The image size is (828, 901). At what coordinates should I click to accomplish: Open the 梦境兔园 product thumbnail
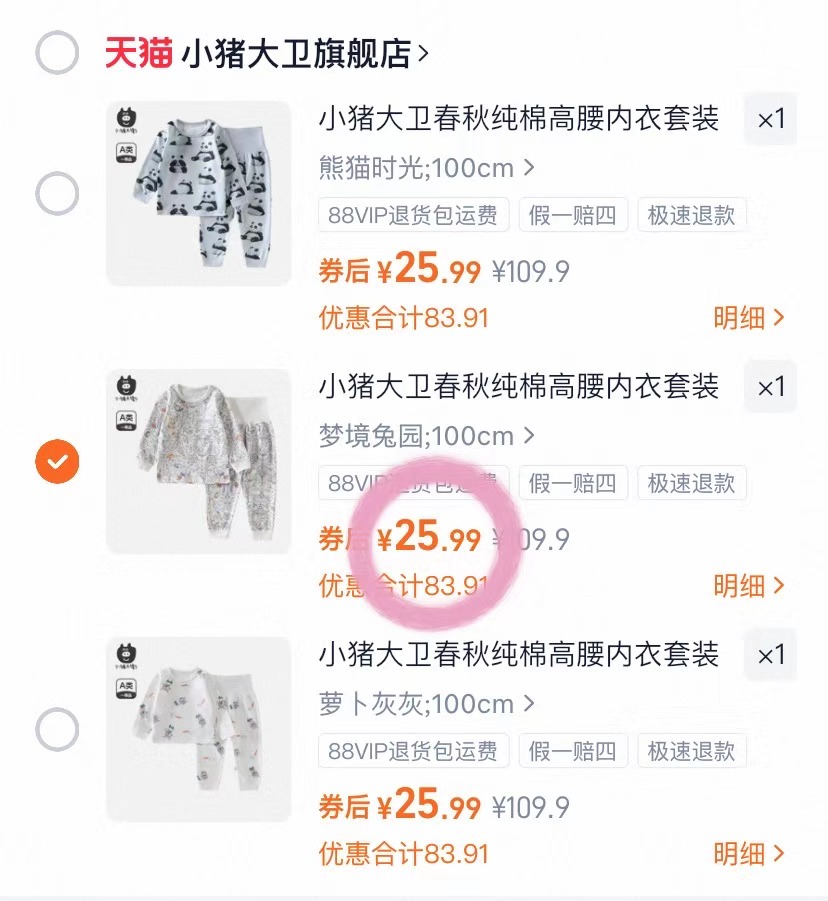198,460
